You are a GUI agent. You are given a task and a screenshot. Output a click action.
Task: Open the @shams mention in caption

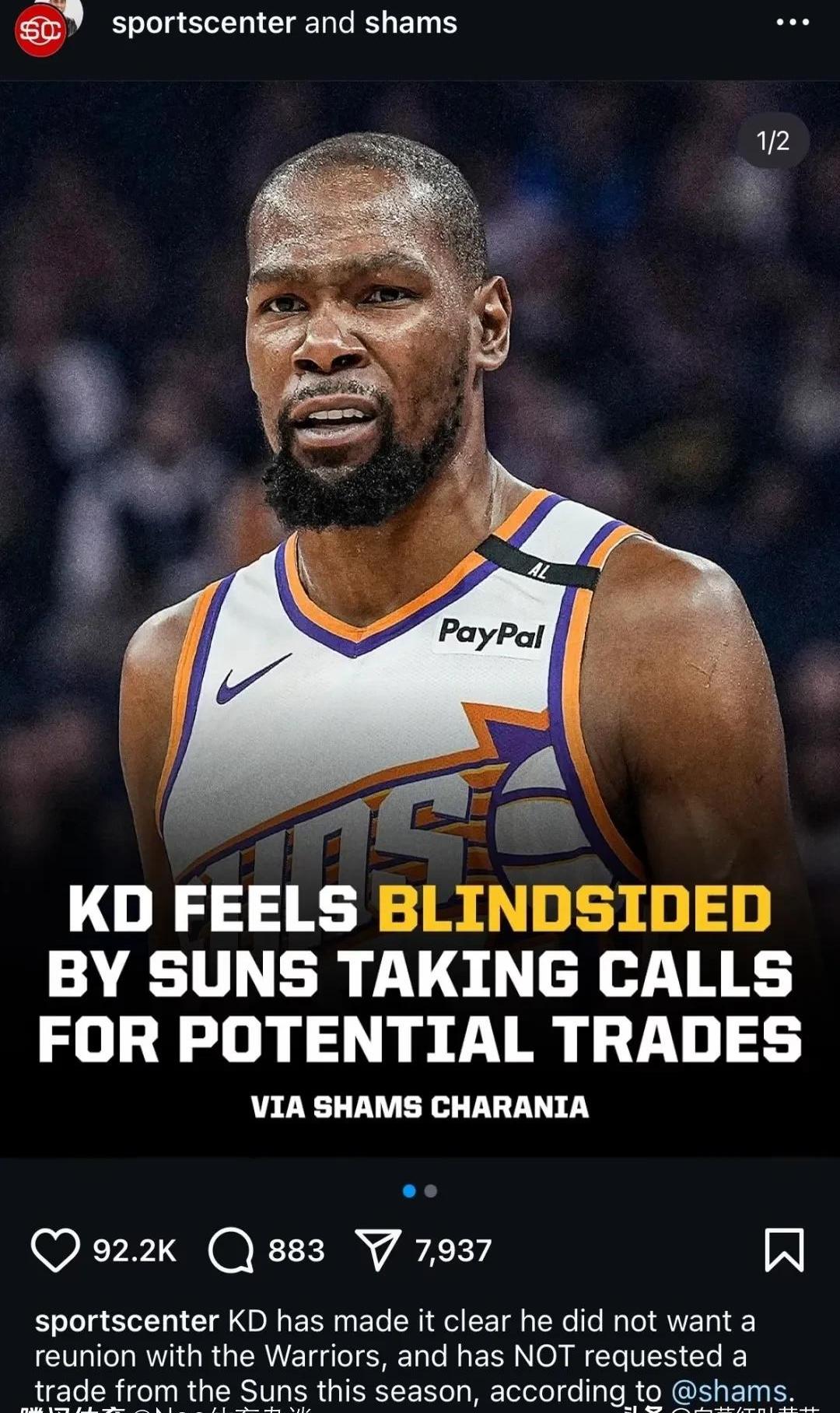coord(729,1390)
